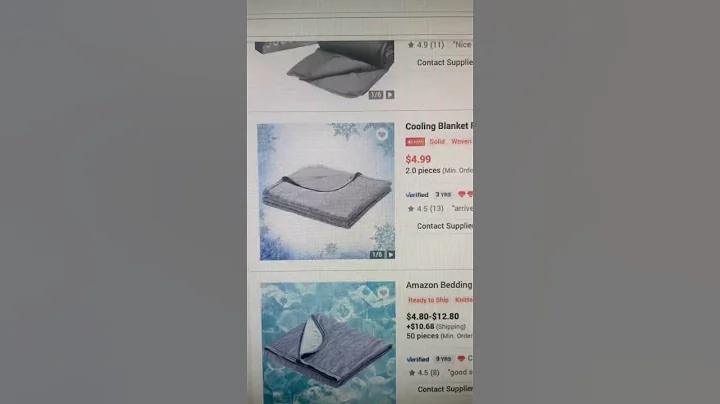Play the video on the Cooling Blanket image

(389, 254)
